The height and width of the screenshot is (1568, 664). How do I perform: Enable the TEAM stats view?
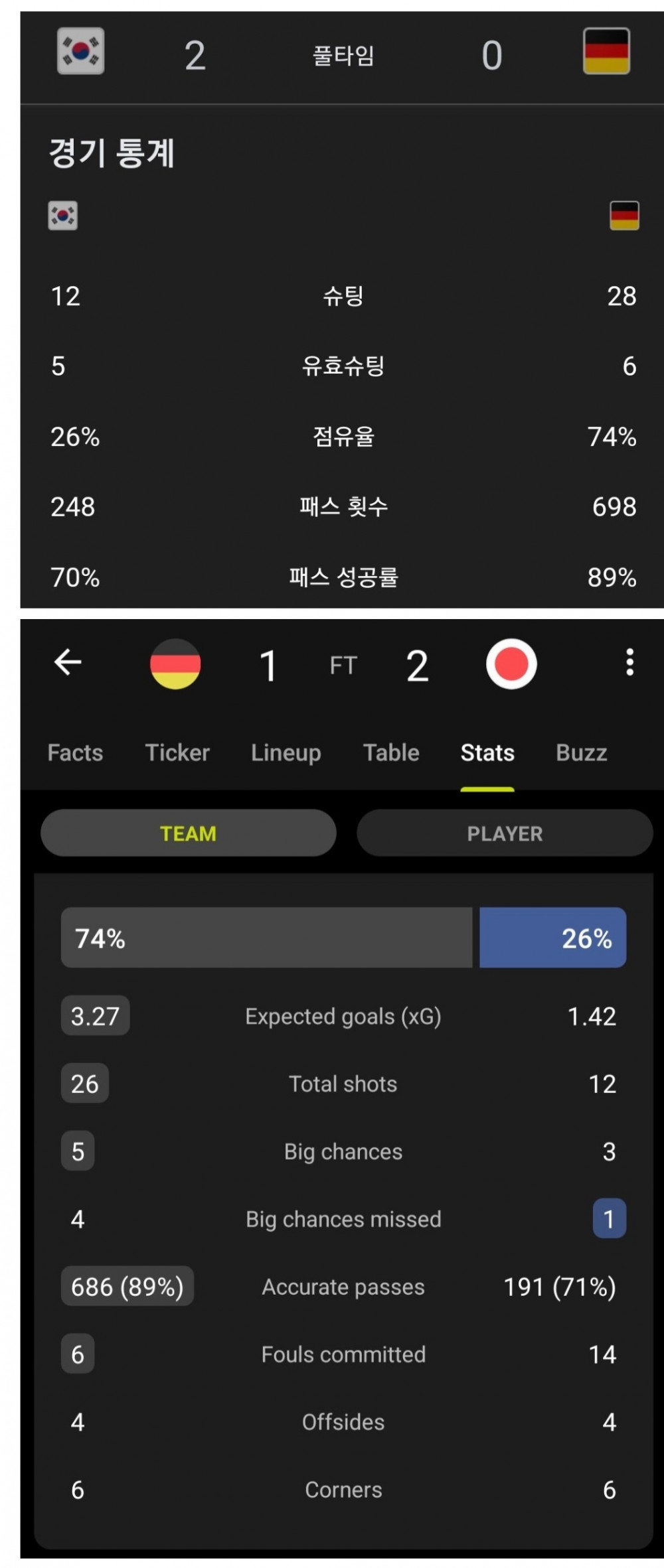189,833
